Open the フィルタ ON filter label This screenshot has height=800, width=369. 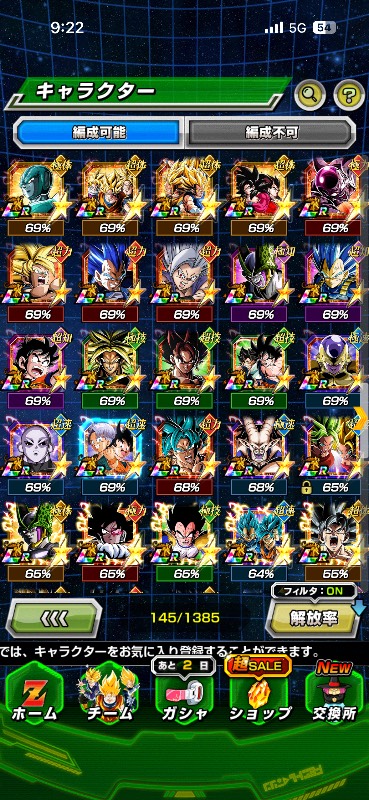point(314,591)
